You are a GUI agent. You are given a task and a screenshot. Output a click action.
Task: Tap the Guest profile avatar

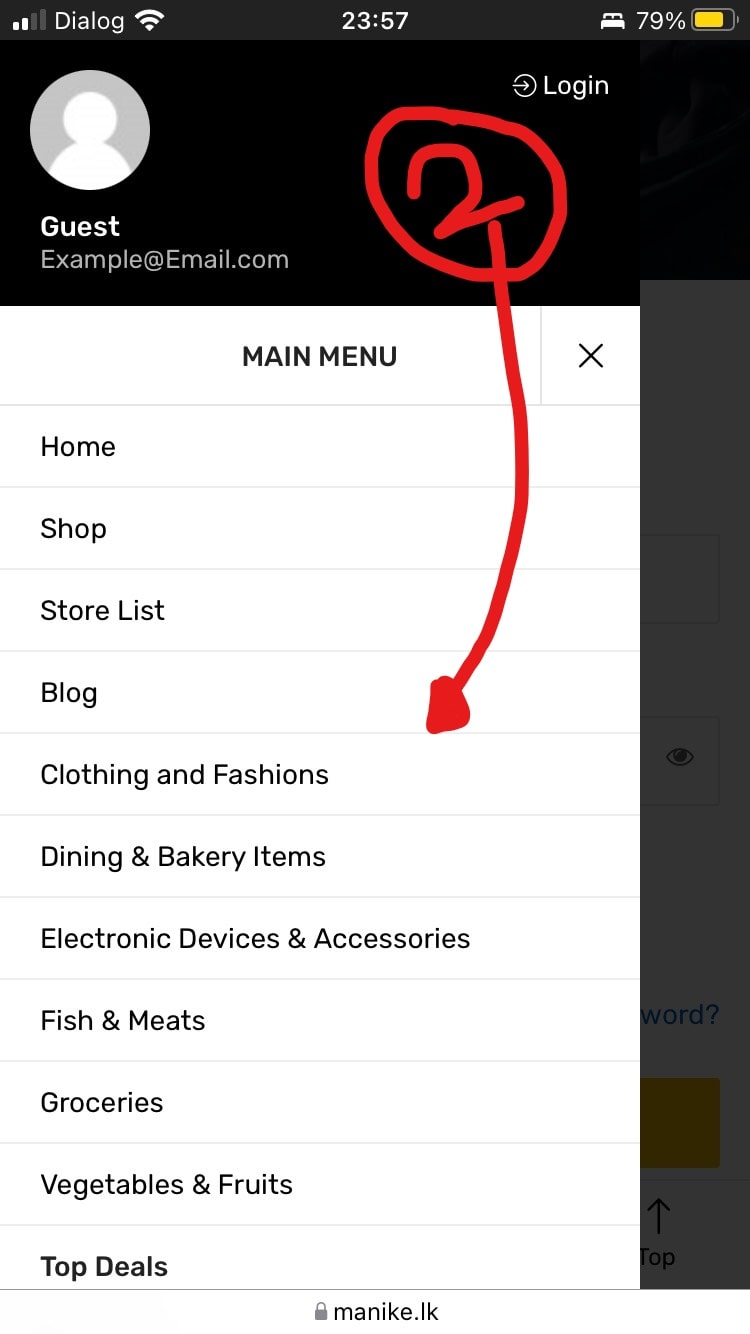(90, 130)
